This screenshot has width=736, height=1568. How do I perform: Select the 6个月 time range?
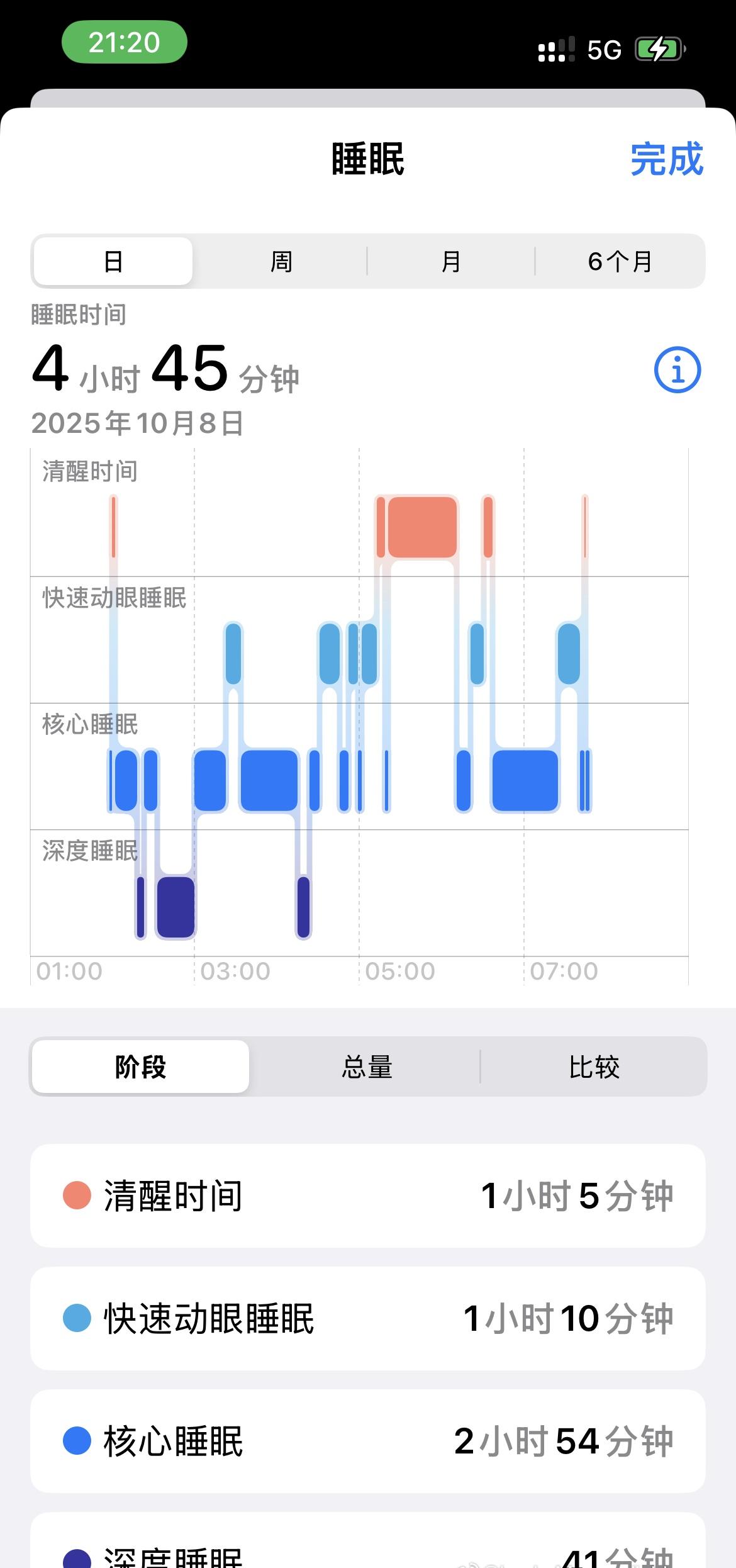(x=620, y=260)
